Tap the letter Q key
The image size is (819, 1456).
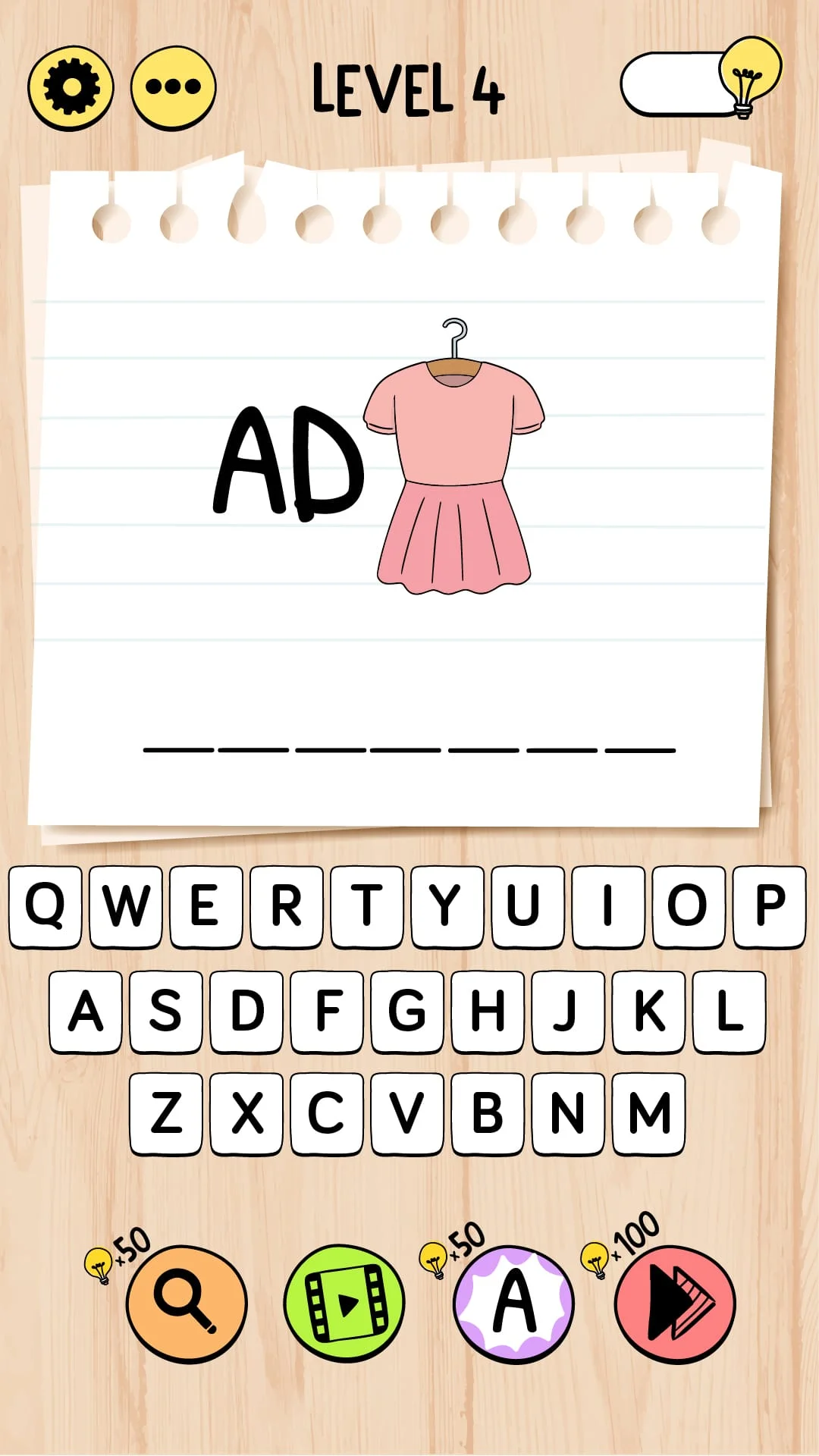click(45, 906)
